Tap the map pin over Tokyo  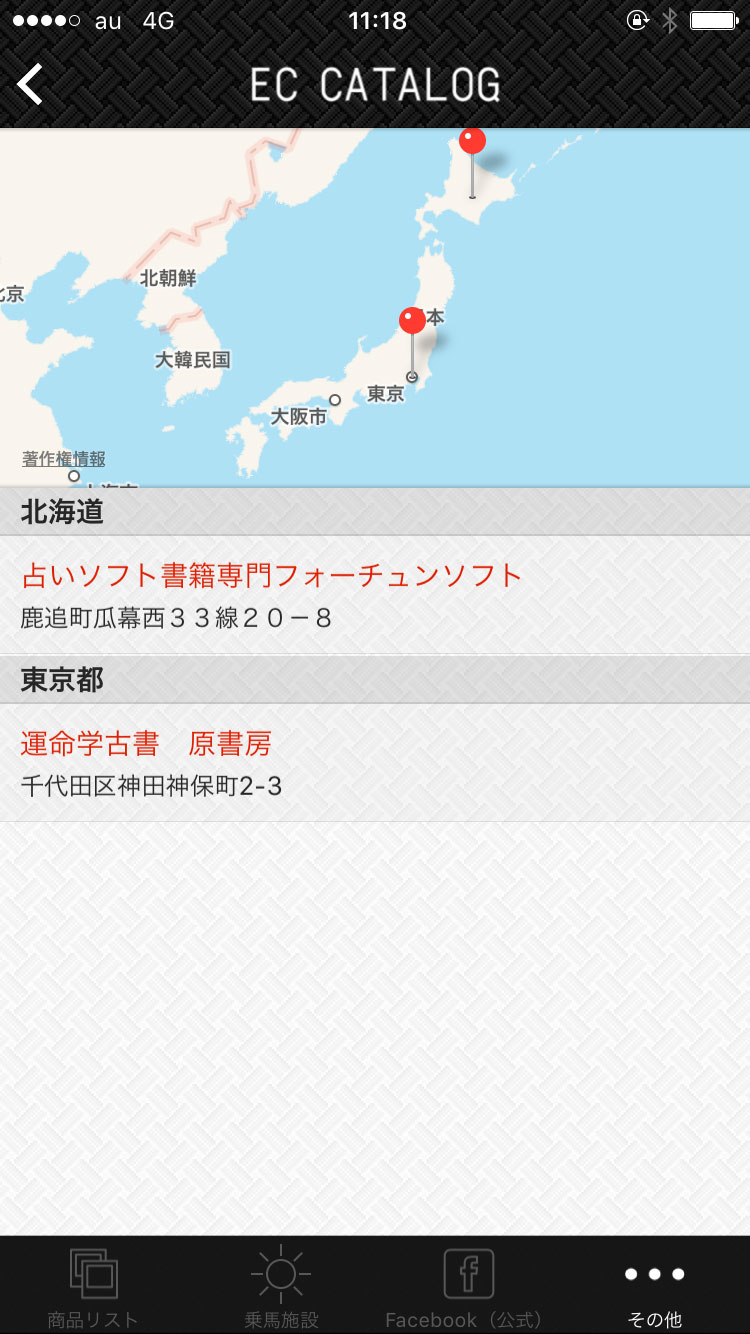412,322
